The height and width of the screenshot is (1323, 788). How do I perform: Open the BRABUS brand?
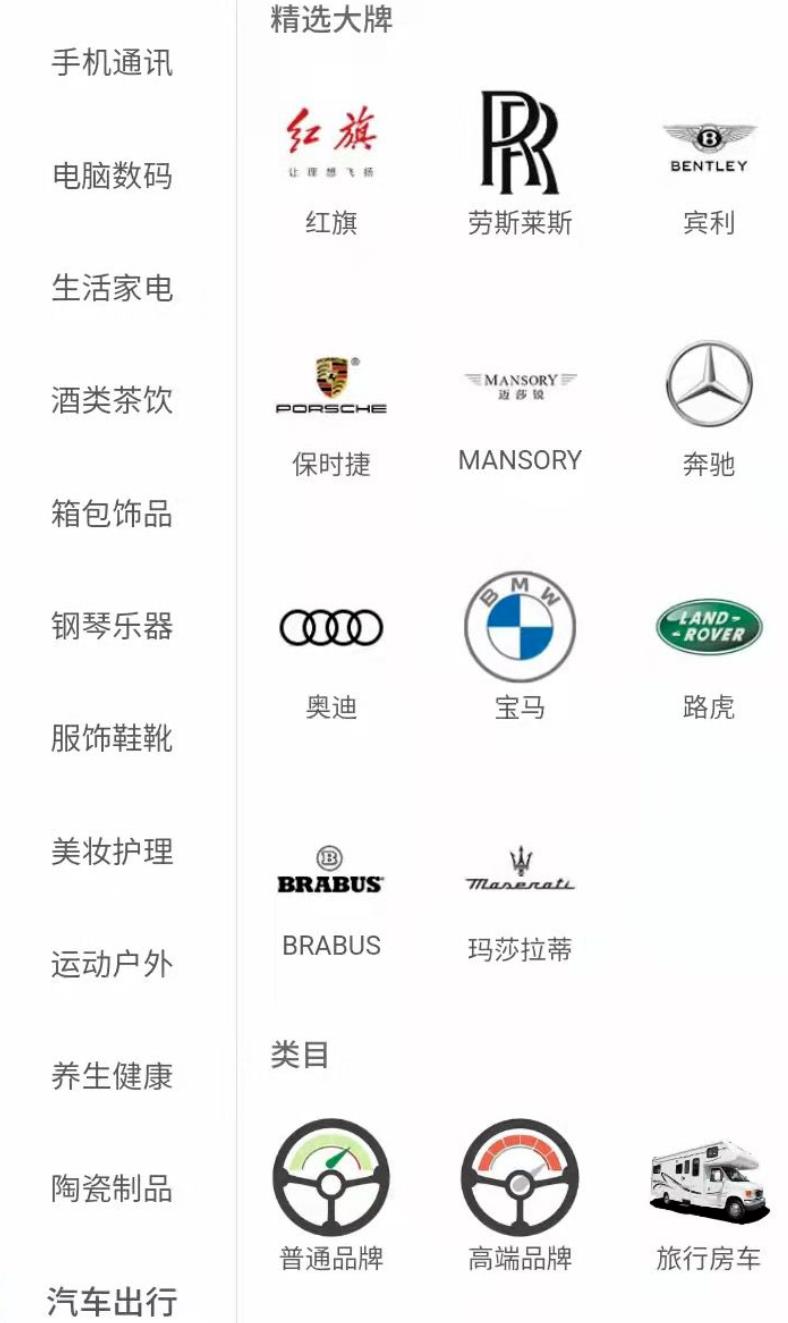coord(331,895)
